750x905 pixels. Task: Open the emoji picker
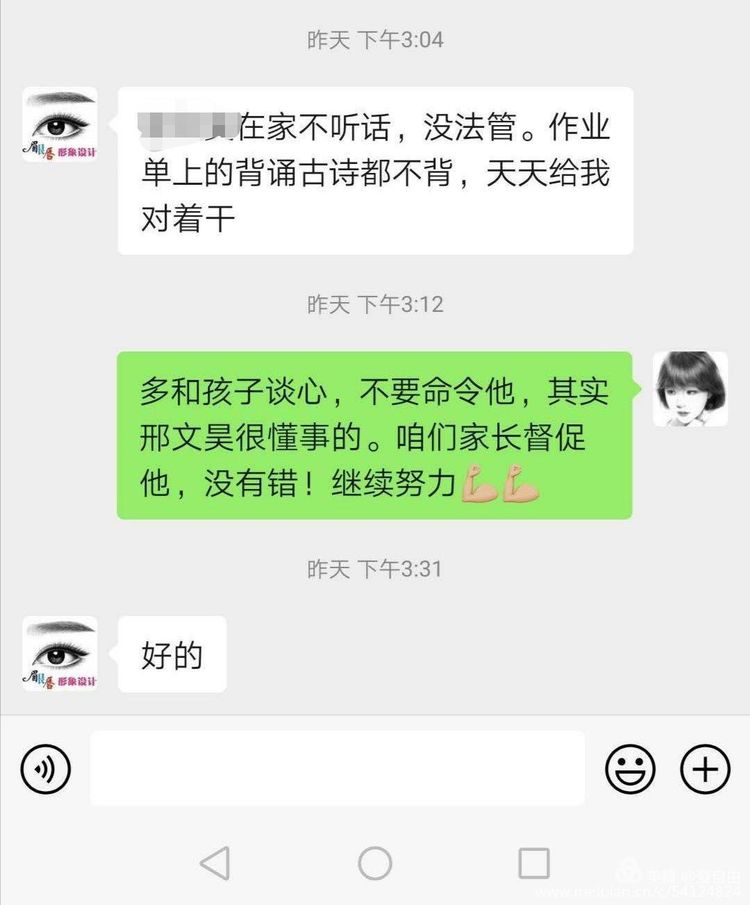tap(630, 769)
